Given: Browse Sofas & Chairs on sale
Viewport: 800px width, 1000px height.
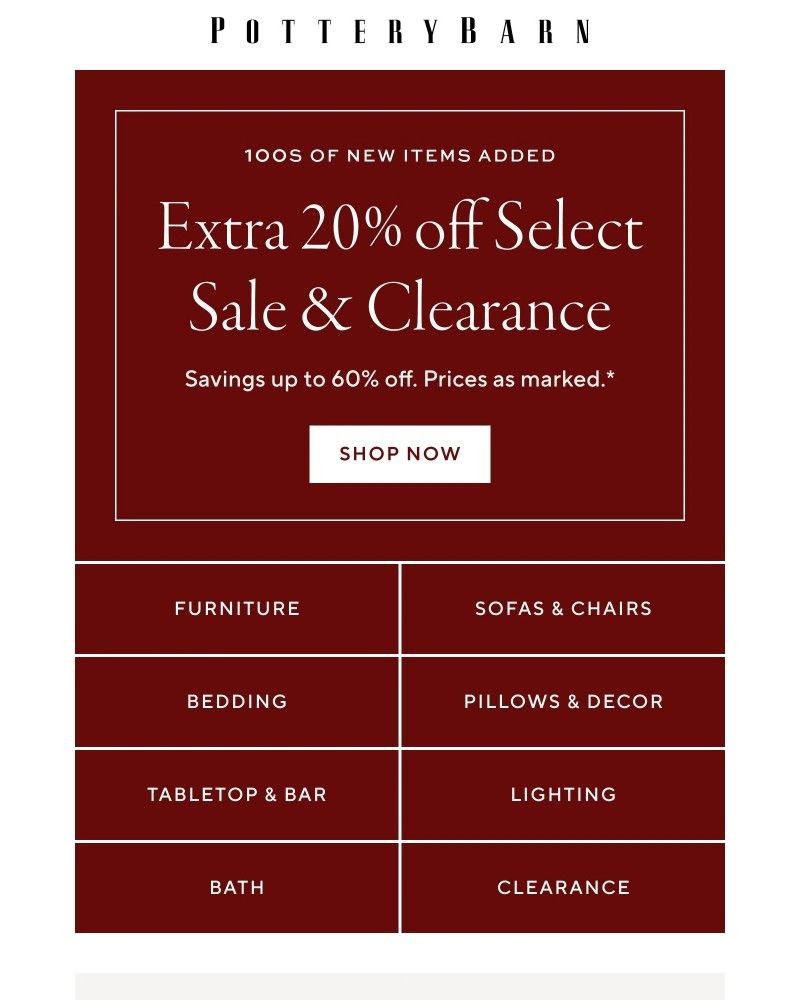Looking at the screenshot, I should pyautogui.click(x=563, y=608).
